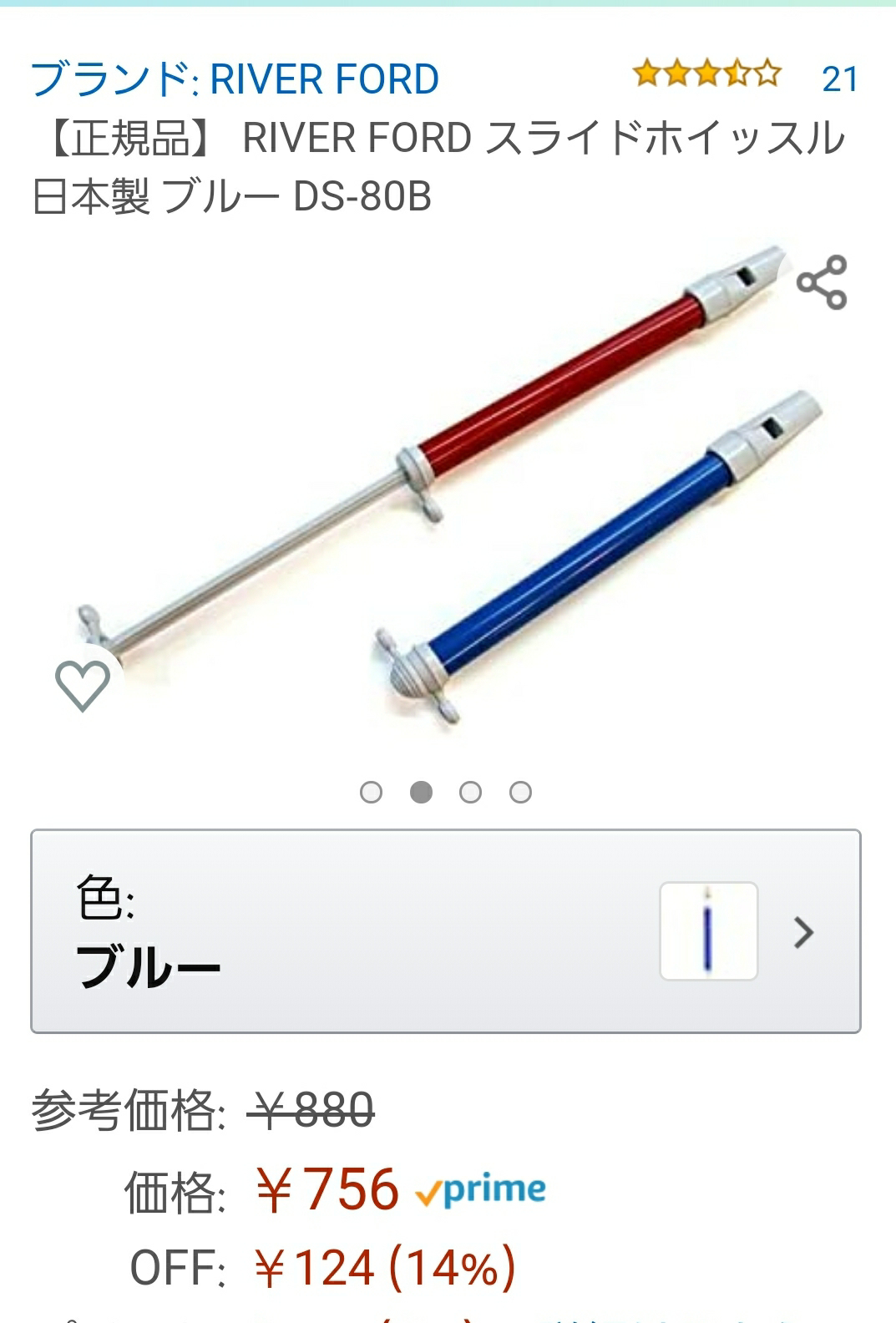Share this slide whistle product
This screenshot has width=896, height=1323.
pos(823,282)
